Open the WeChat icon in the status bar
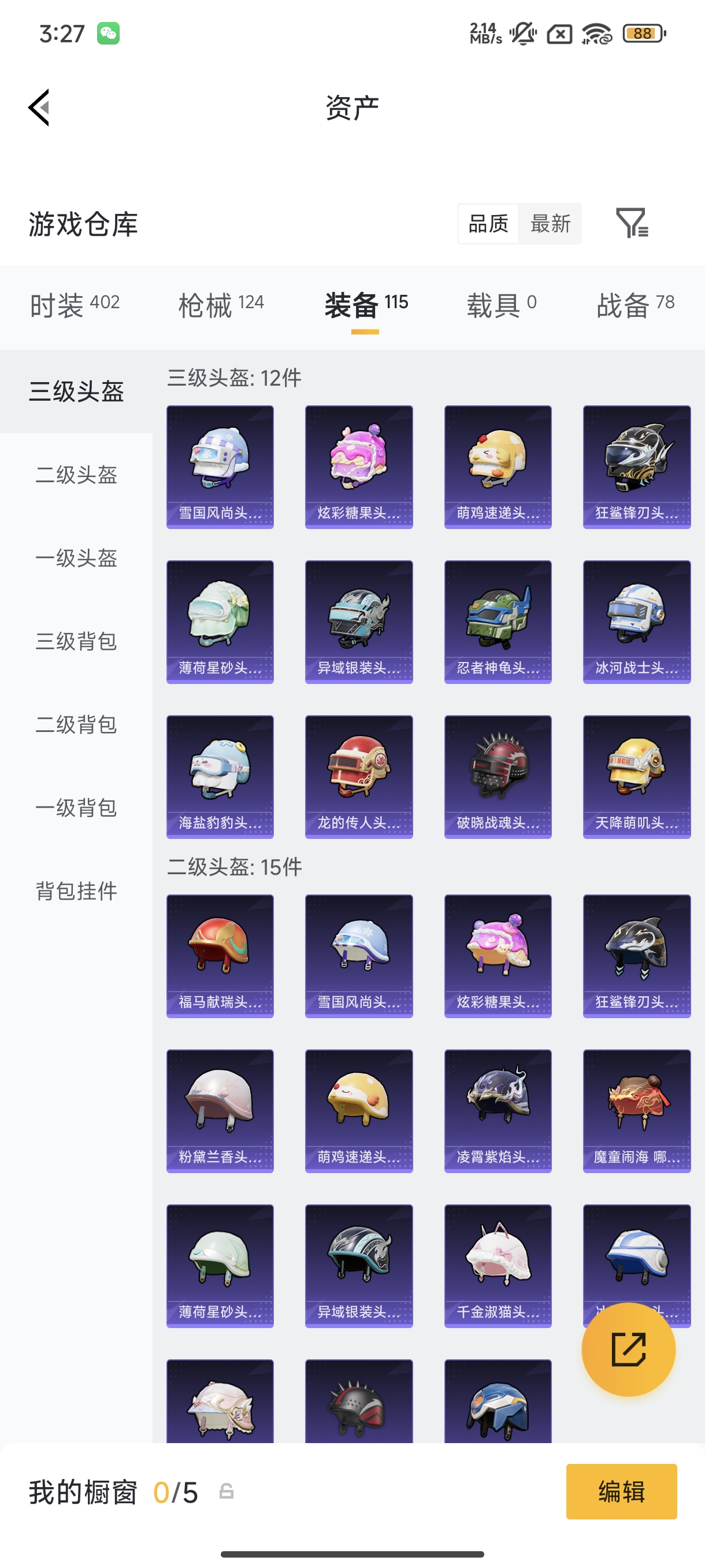The image size is (705, 1568). tap(109, 34)
